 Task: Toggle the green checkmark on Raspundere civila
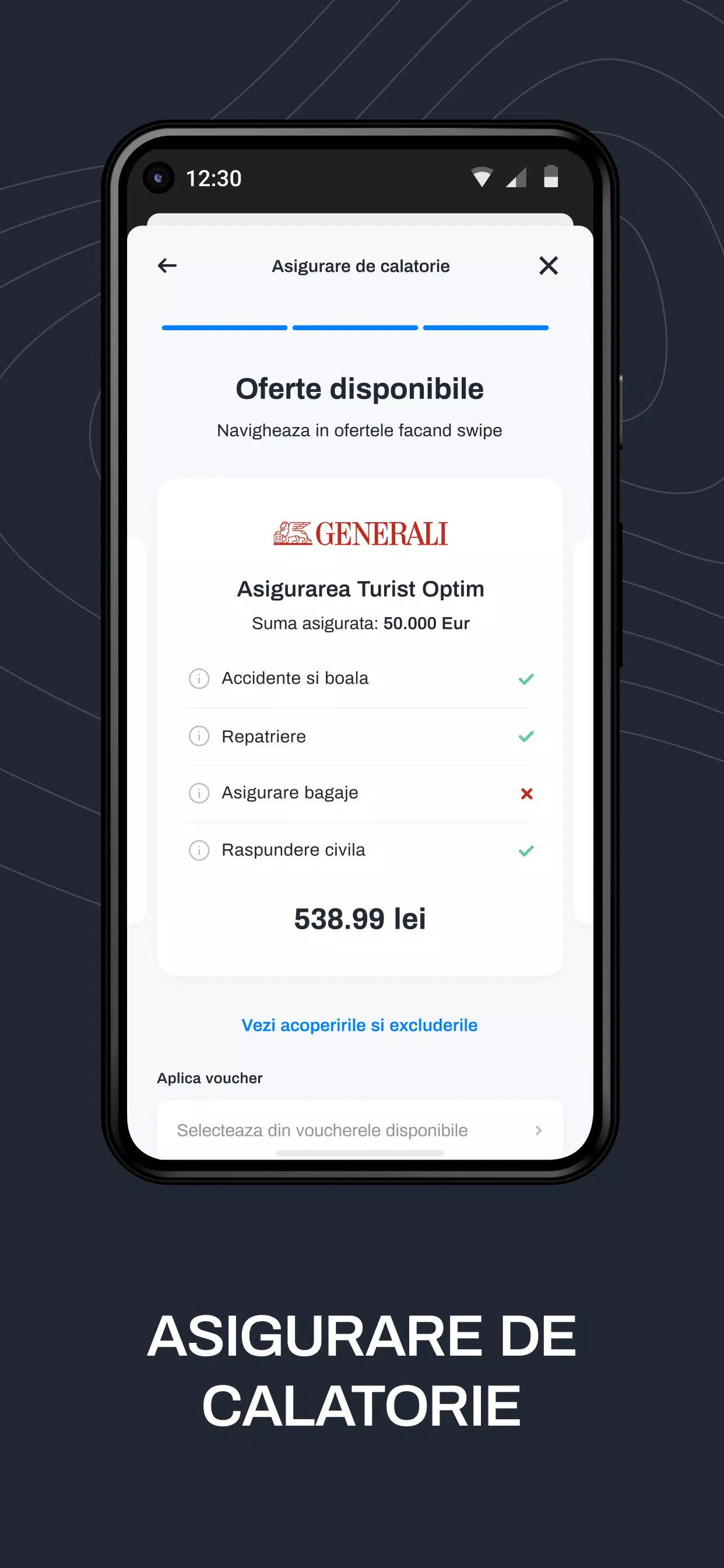click(x=526, y=850)
